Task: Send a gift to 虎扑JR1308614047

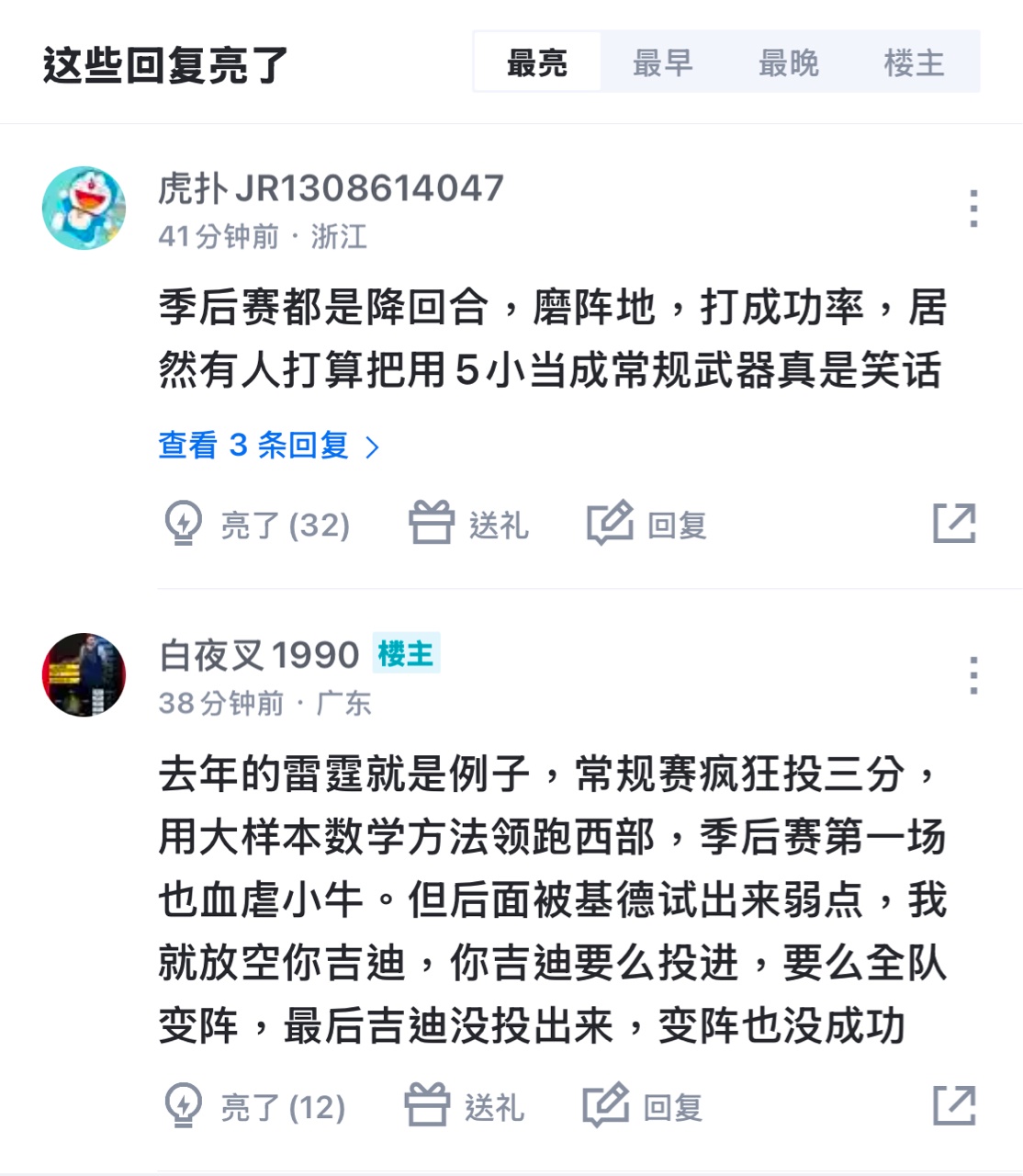Action: tap(468, 524)
